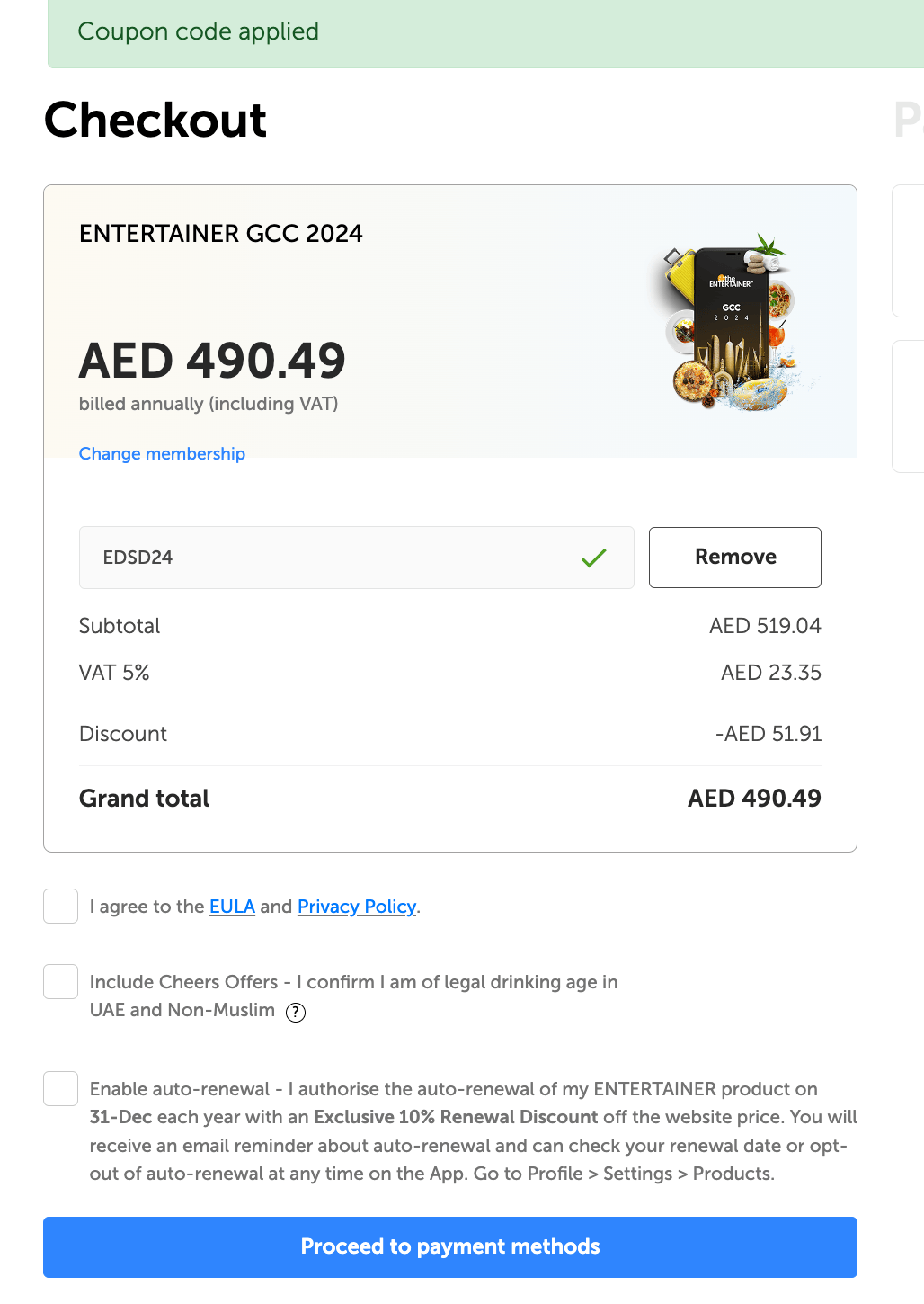Open the EULA link
This screenshot has height=1304, width=924.
pyautogui.click(x=232, y=907)
